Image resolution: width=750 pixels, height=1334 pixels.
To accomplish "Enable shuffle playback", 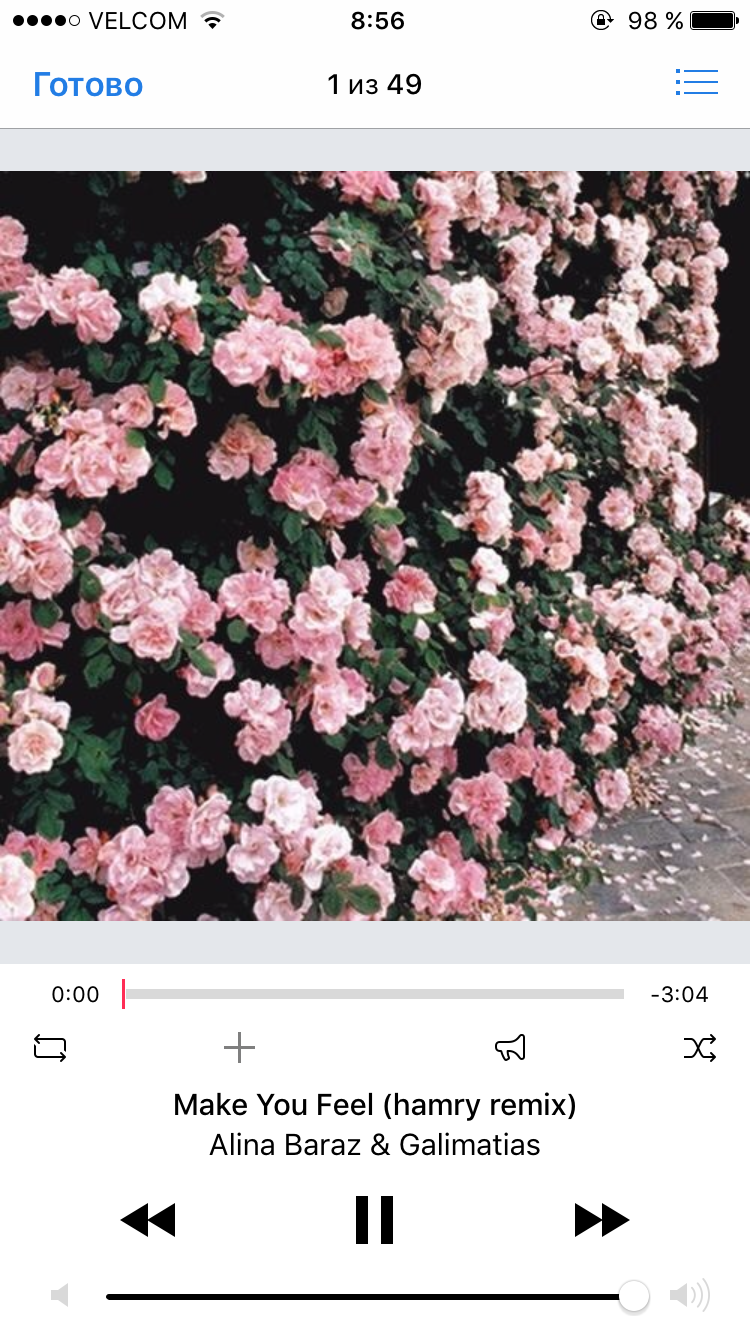I will point(700,1048).
